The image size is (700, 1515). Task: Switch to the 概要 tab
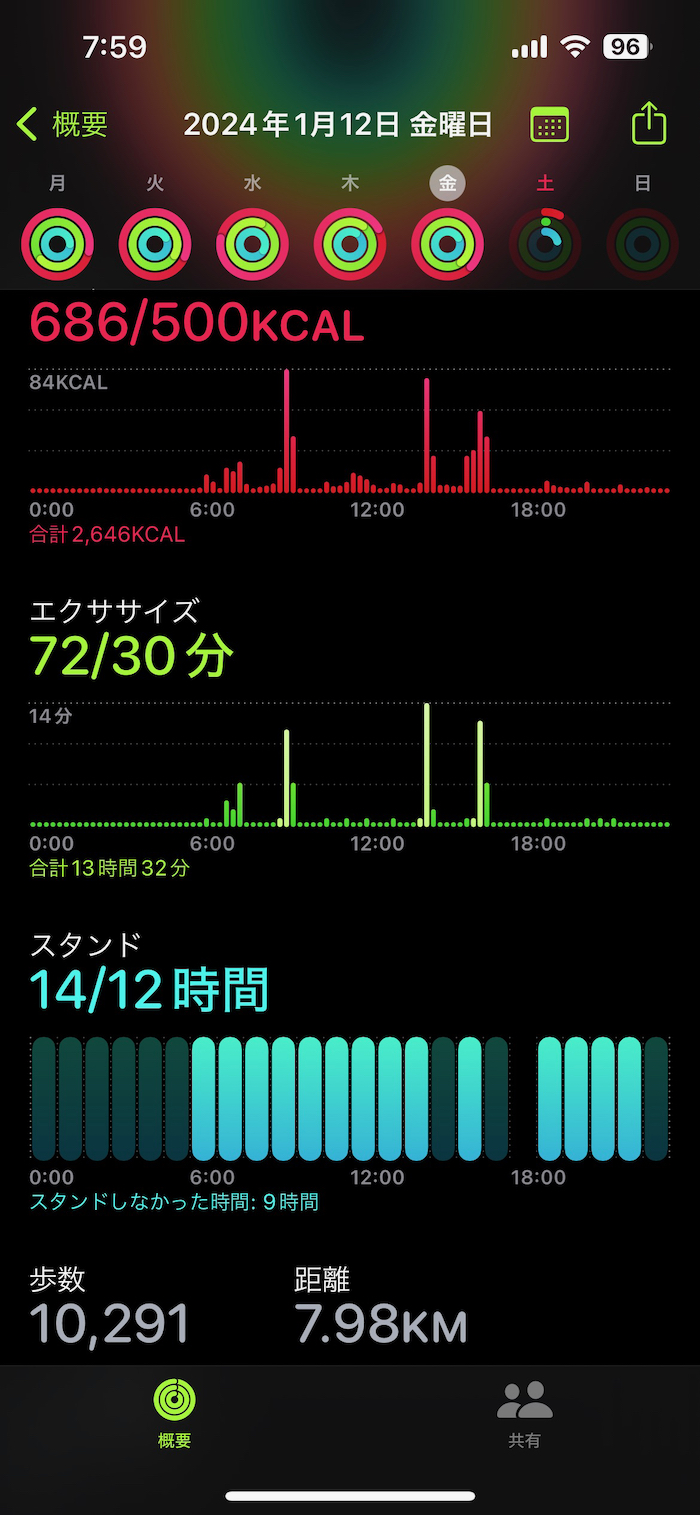pos(175,1413)
